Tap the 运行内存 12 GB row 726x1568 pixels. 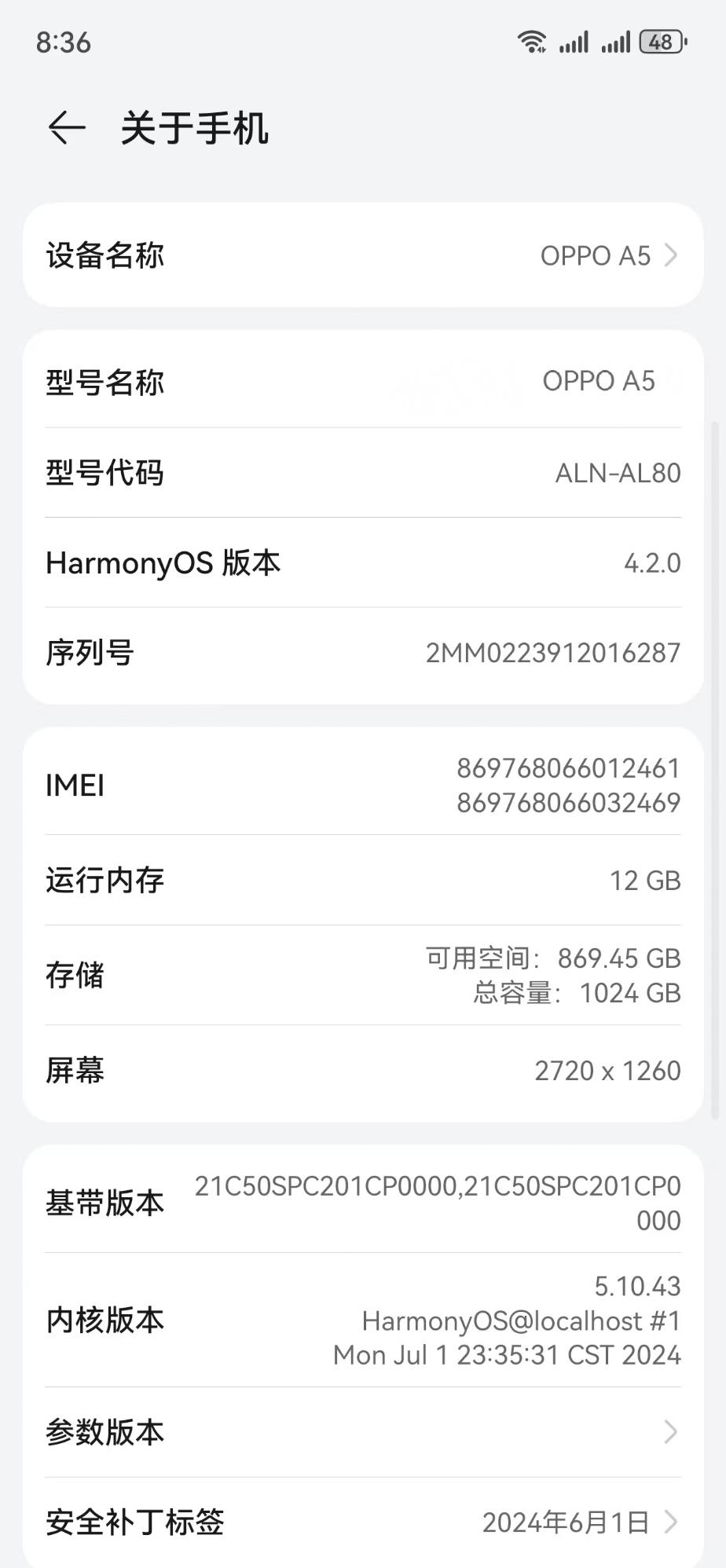pos(363,880)
